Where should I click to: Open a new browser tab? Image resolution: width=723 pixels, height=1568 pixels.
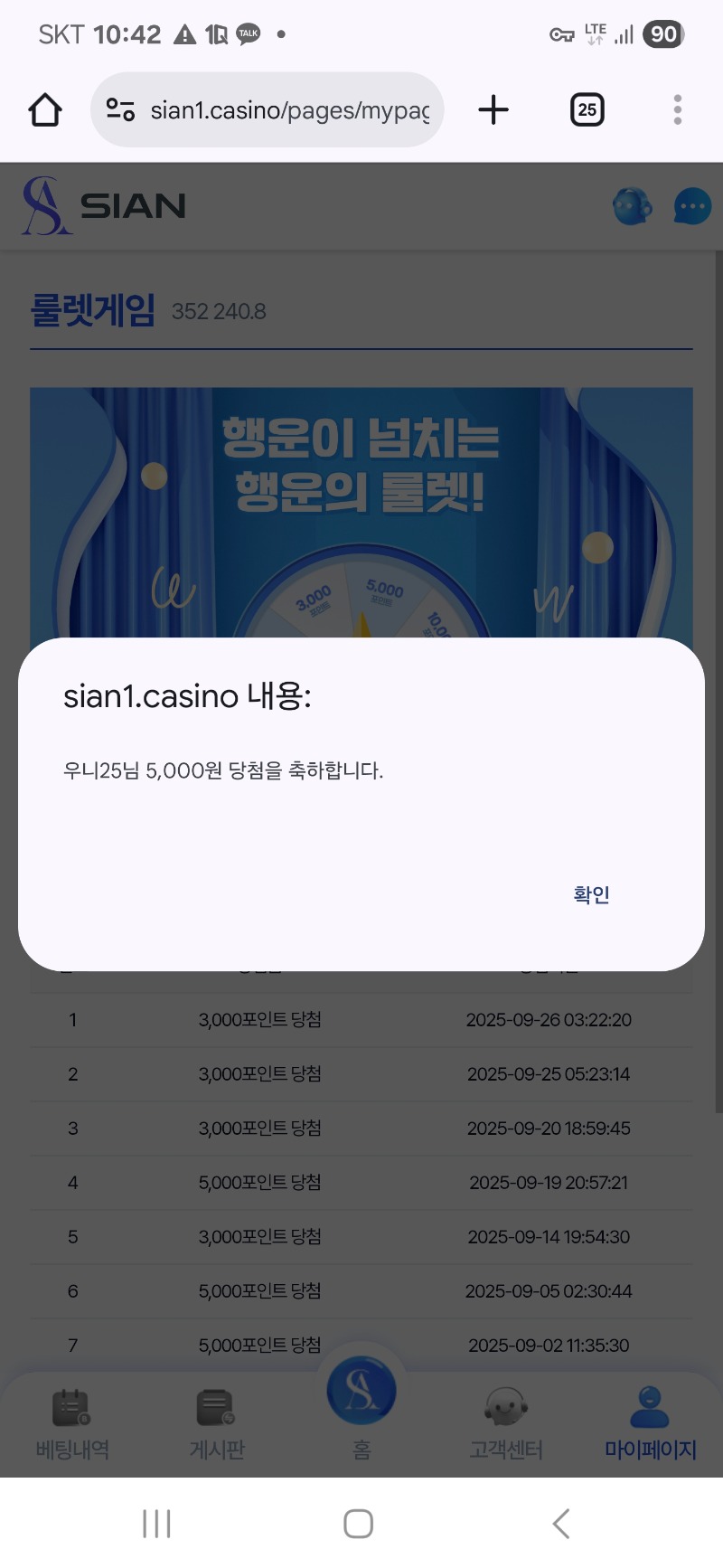coord(493,110)
